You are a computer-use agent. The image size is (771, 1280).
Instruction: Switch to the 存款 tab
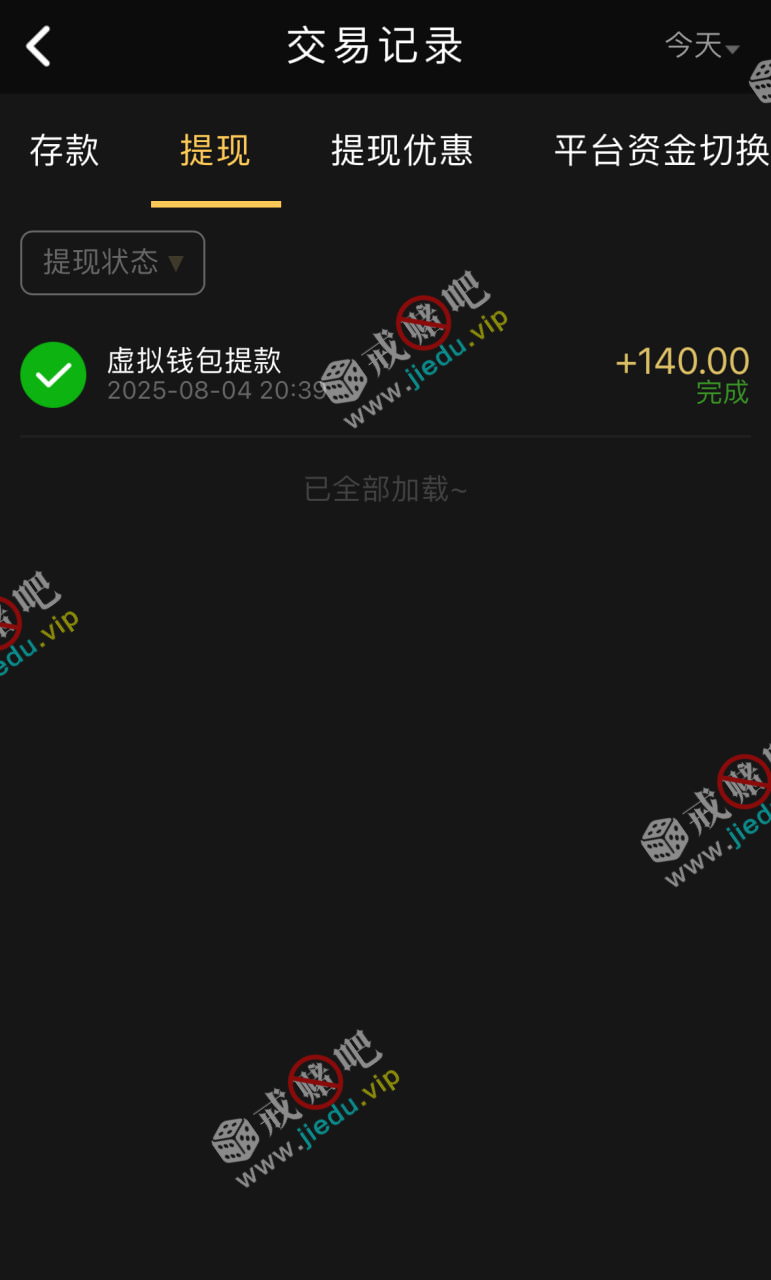coord(64,151)
